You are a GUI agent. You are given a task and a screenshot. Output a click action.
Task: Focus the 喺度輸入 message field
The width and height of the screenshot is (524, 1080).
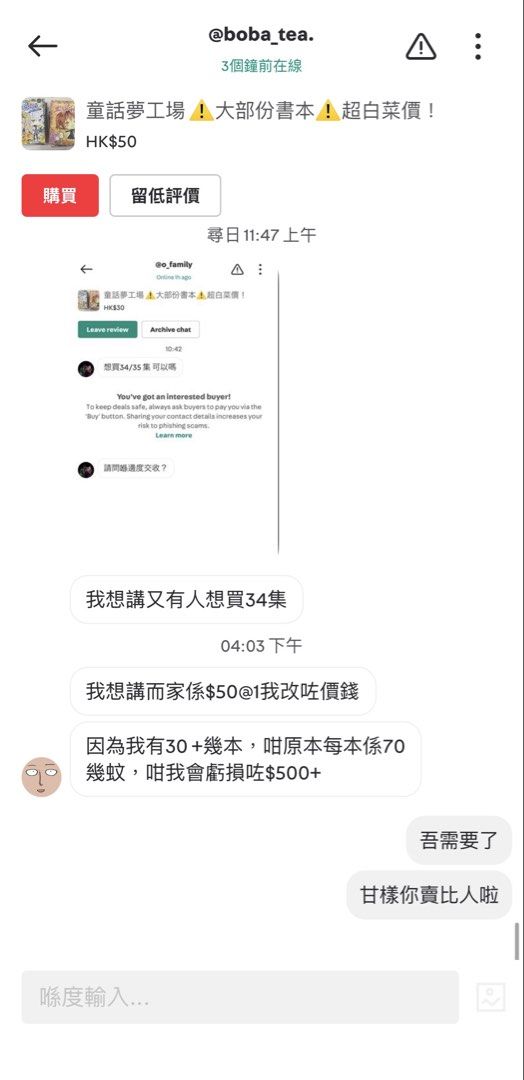(x=240, y=997)
